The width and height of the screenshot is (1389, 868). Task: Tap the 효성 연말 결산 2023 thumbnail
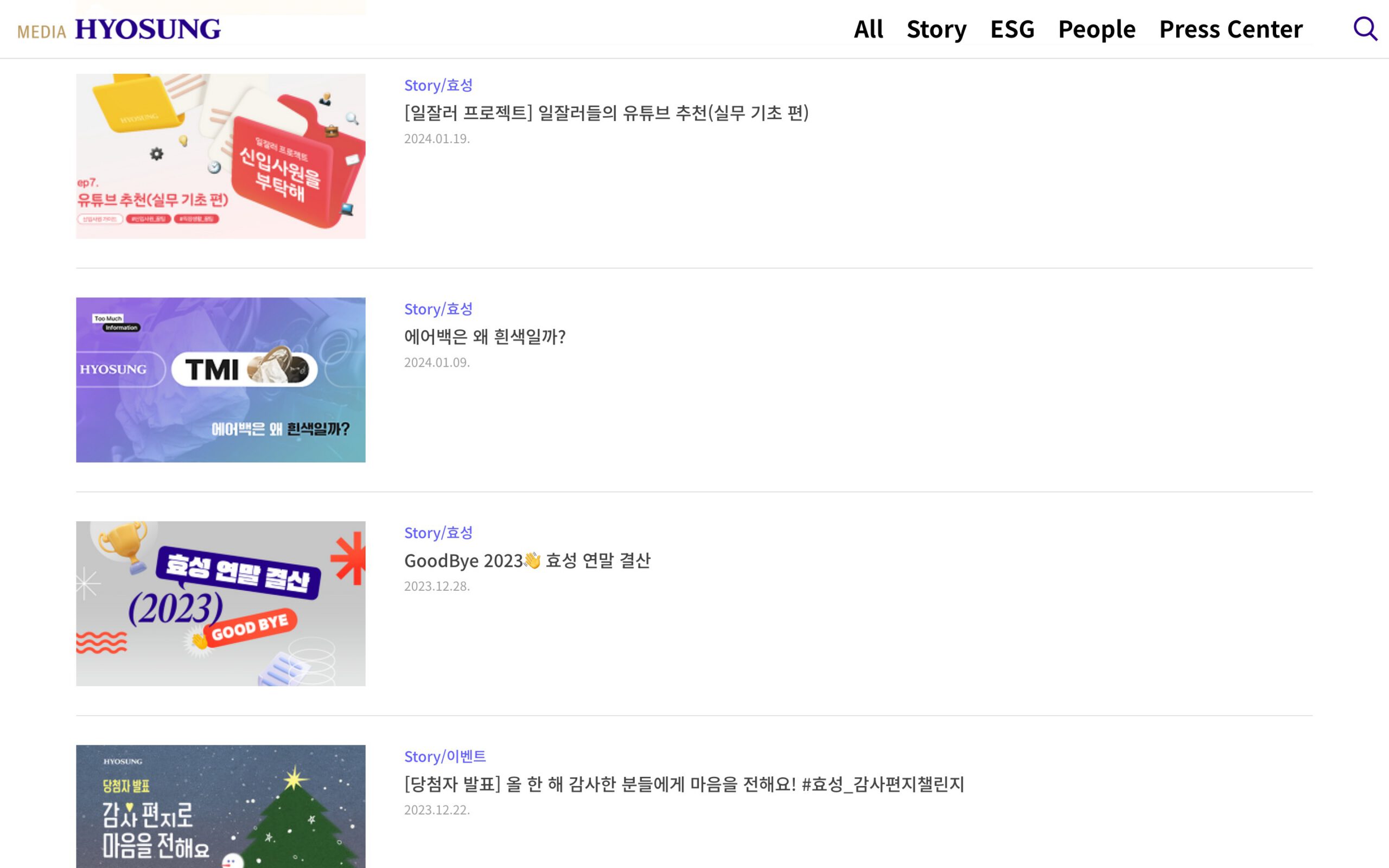point(220,603)
